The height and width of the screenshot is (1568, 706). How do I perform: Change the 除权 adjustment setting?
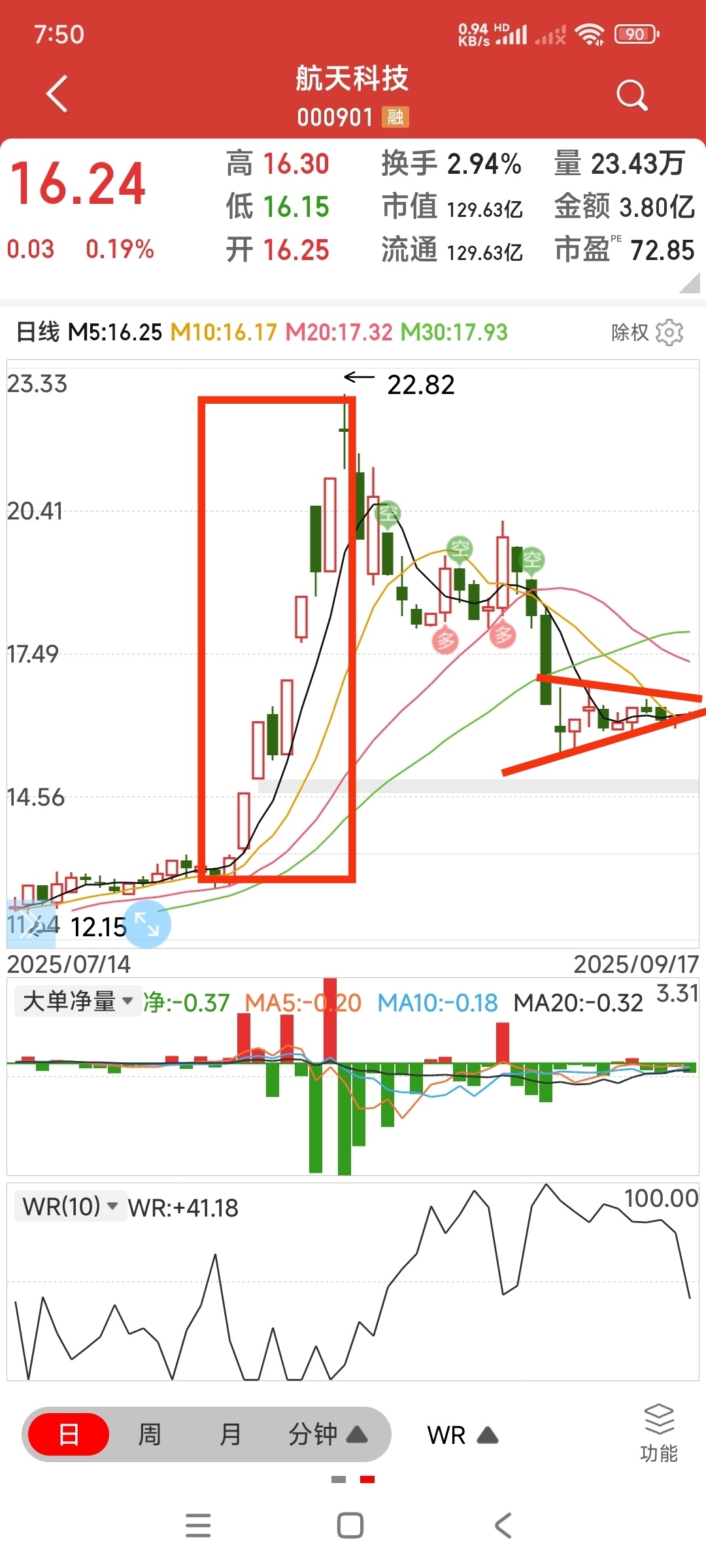[630, 333]
